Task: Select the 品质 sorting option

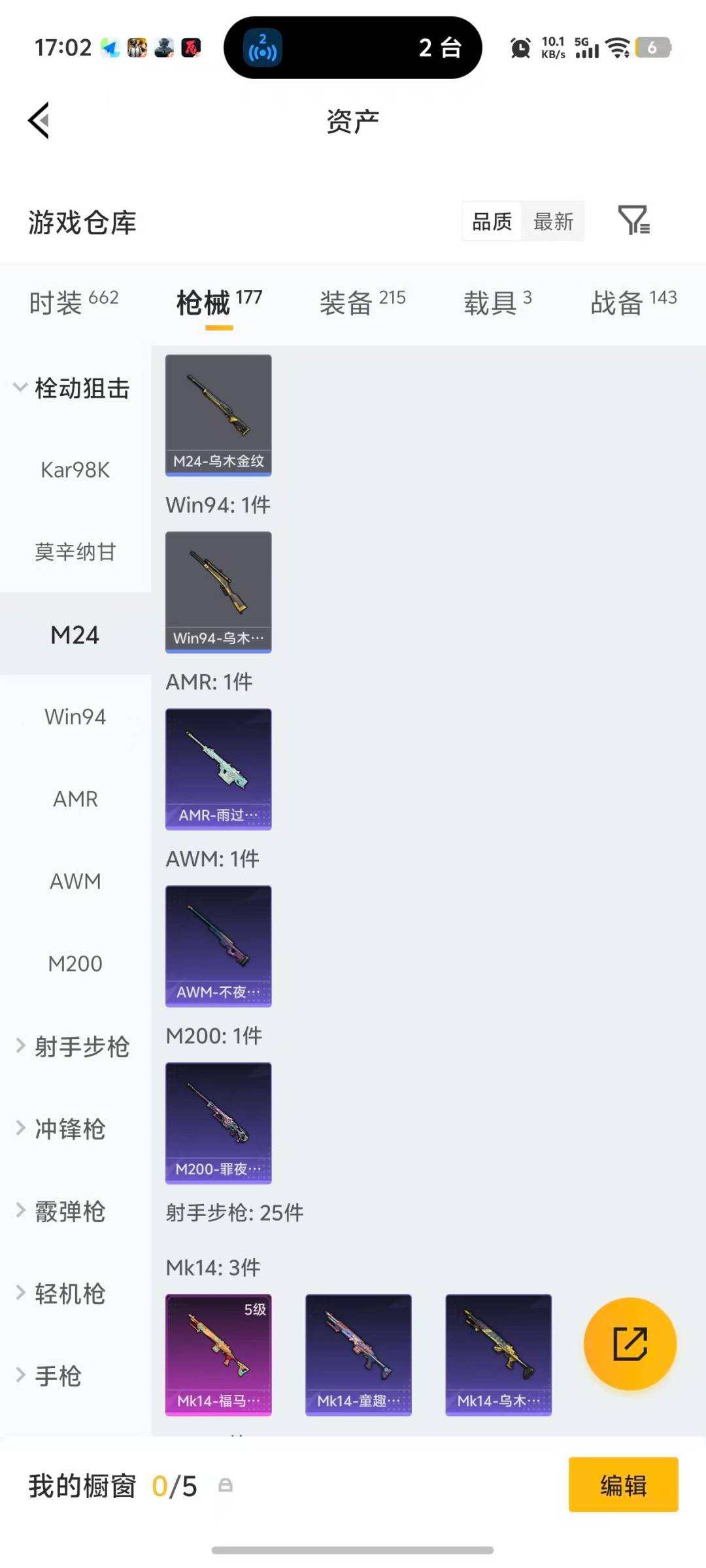Action: [491, 221]
